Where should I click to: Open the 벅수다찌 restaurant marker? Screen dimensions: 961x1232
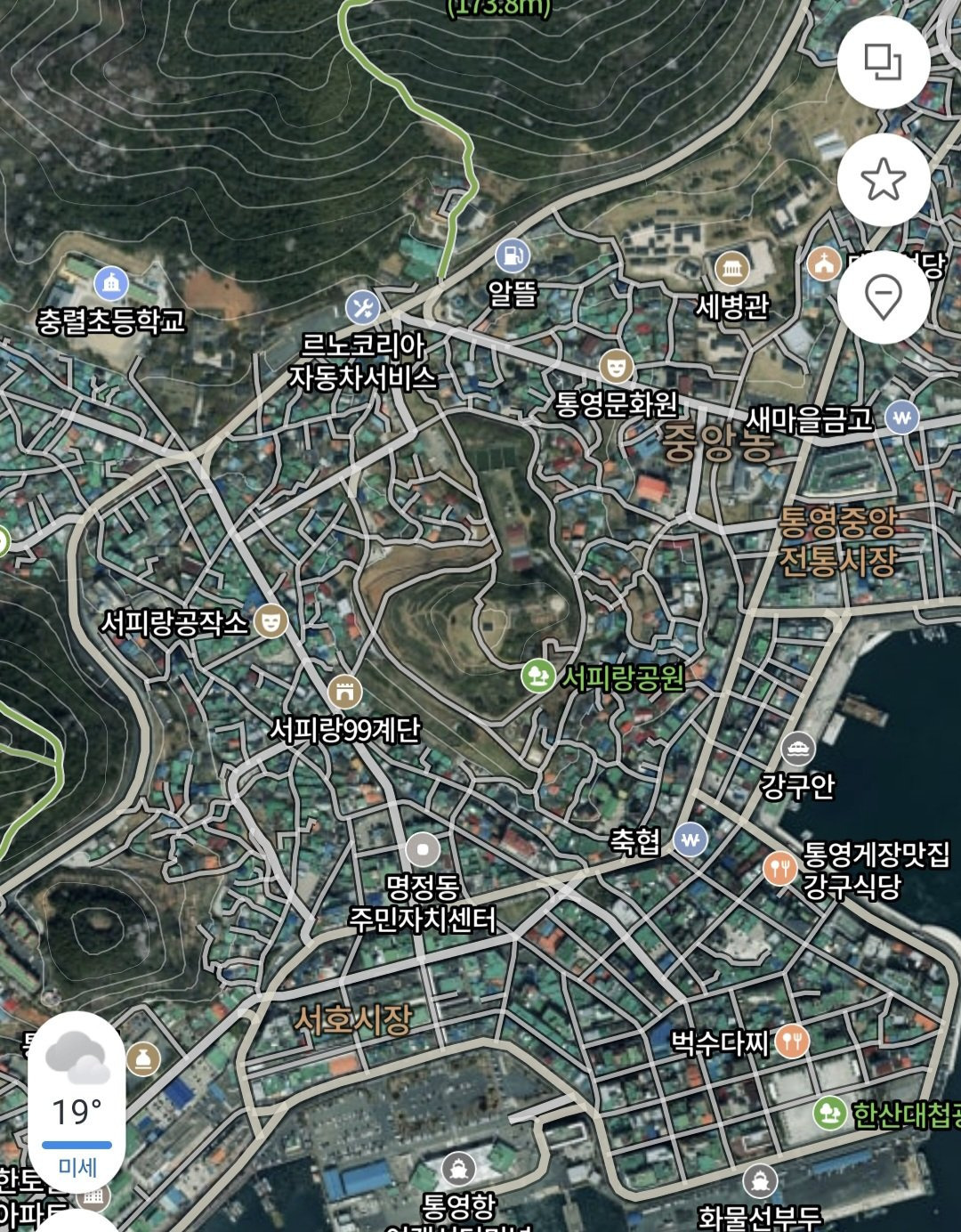coord(791,1040)
